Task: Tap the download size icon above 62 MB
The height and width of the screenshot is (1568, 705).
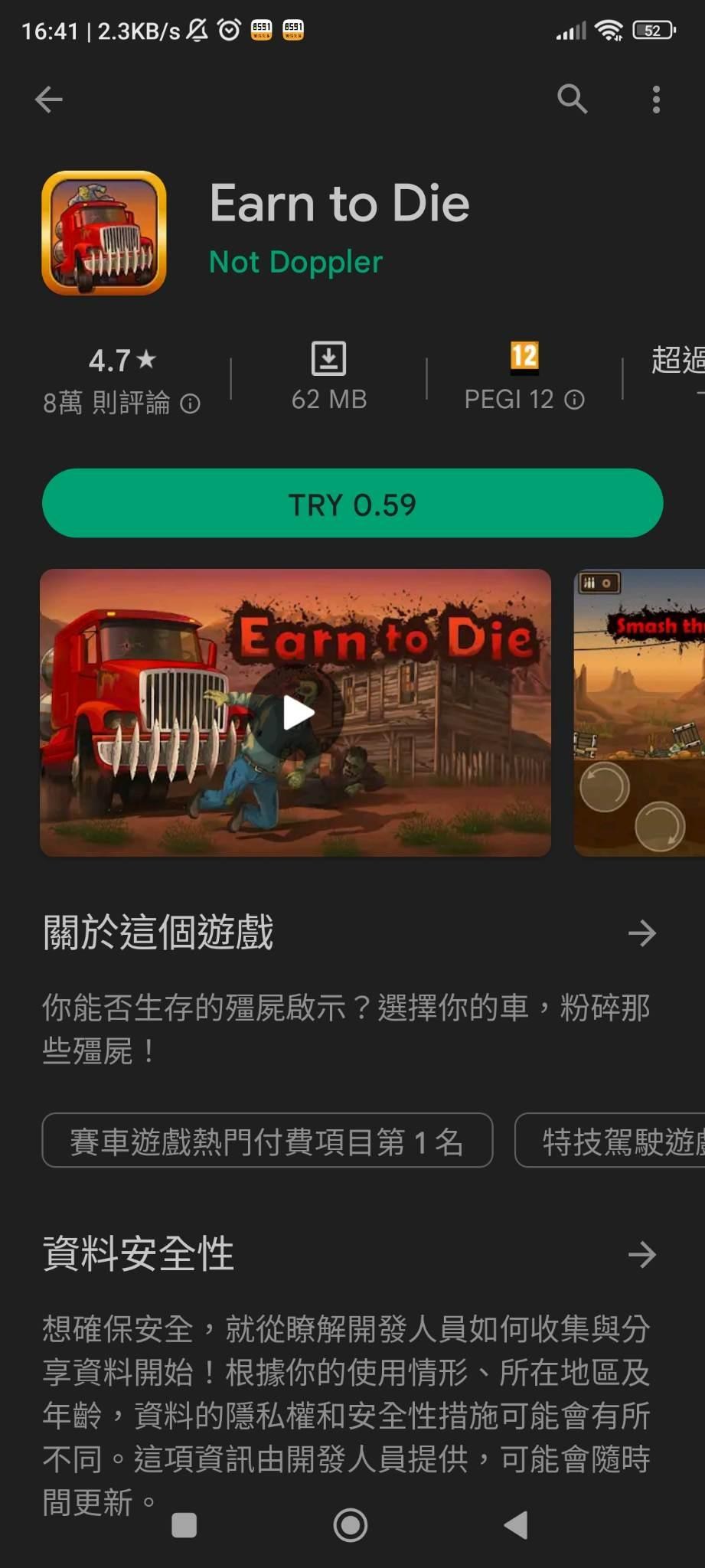Action: pos(329,356)
